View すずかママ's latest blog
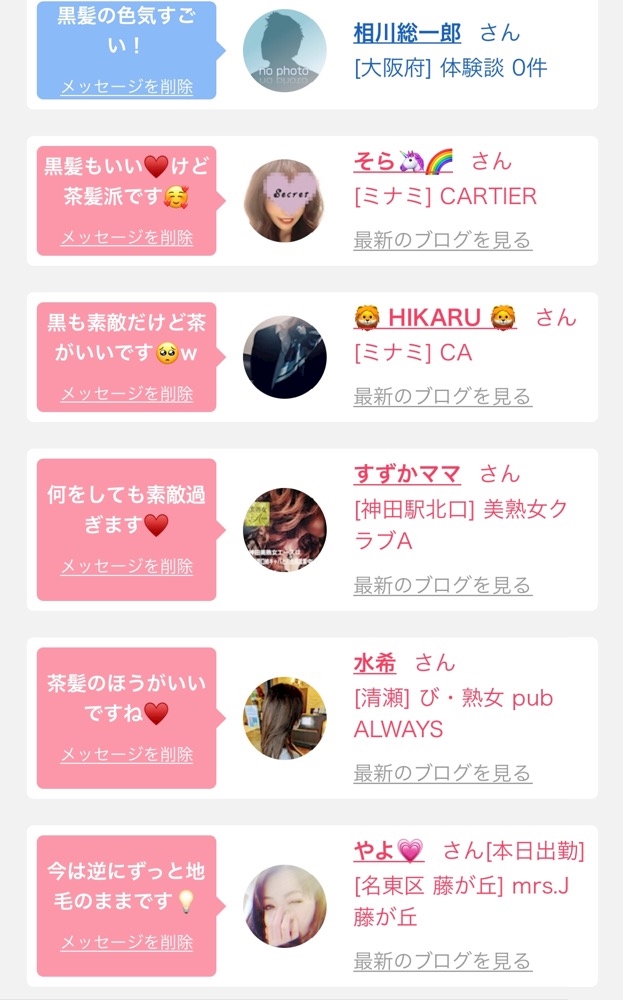Viewport: 623px width, 1000px height. click(x=442, y=585)
